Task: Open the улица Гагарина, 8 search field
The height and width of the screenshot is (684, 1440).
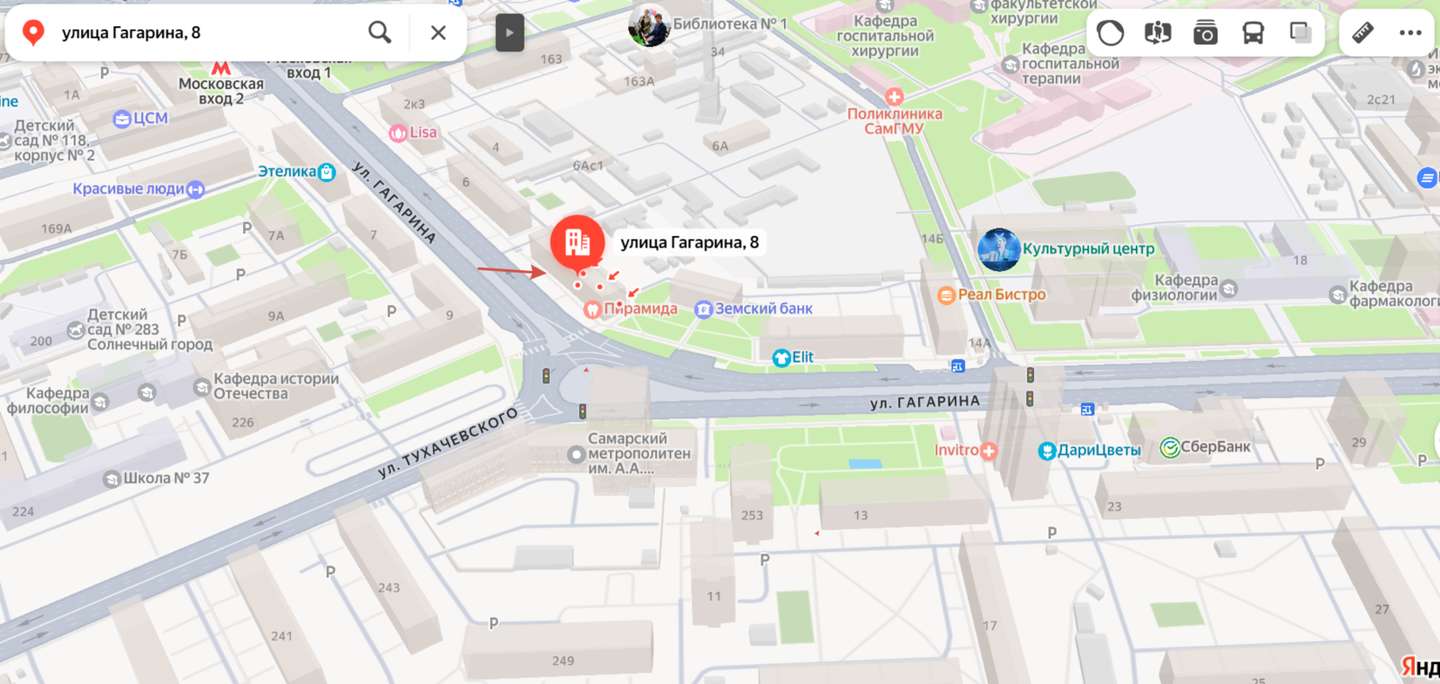Action: point(200,32)
